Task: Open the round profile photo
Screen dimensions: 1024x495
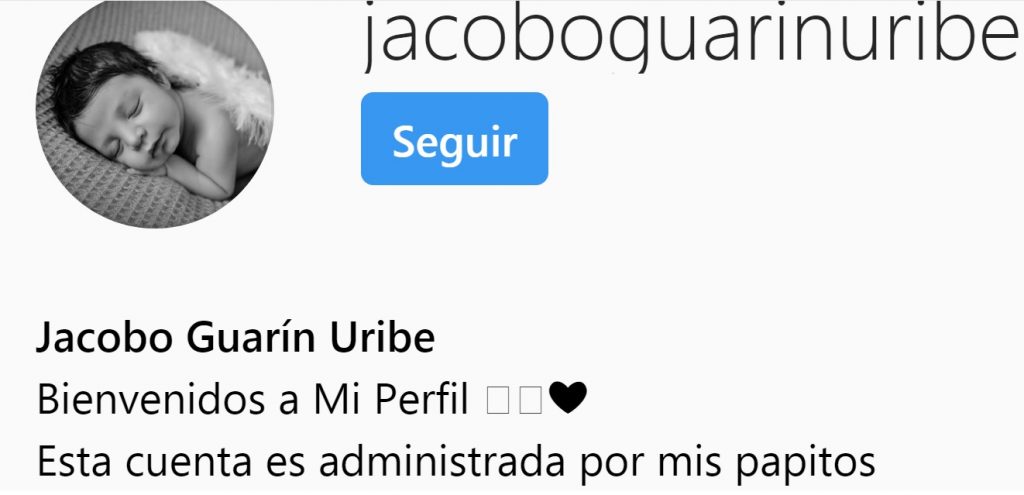Action: coord(155,115)
